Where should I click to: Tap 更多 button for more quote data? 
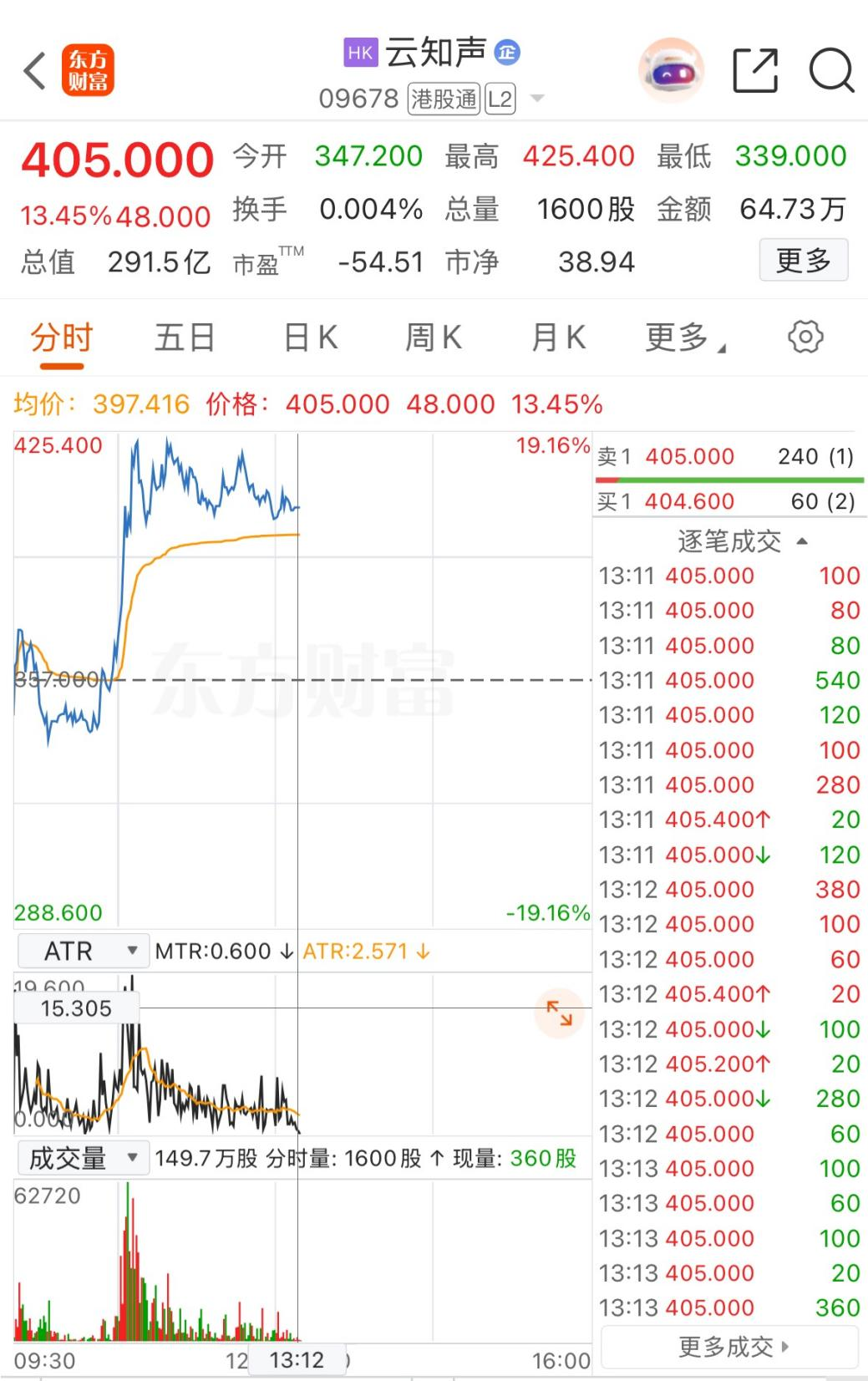tap(803, 261)
